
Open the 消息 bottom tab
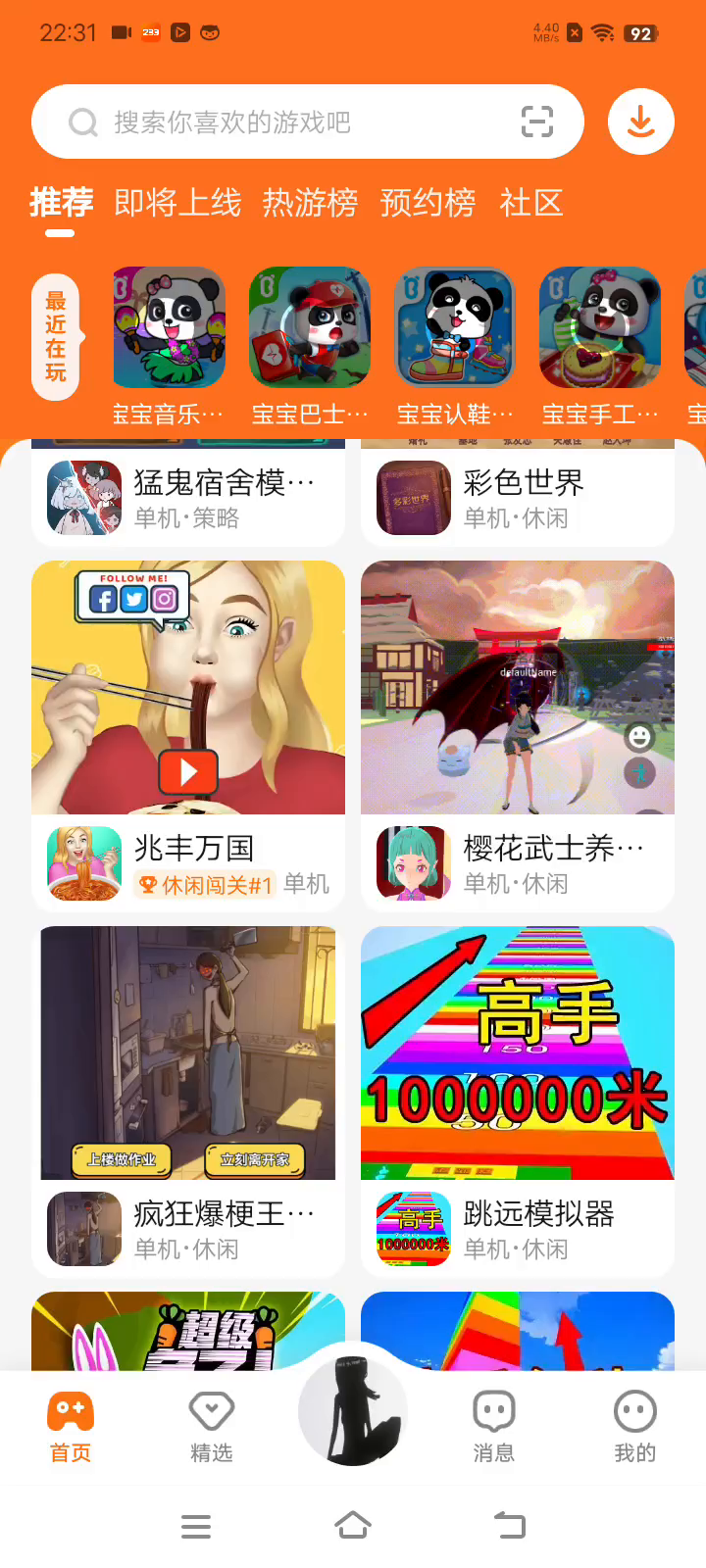point(494,1428)
